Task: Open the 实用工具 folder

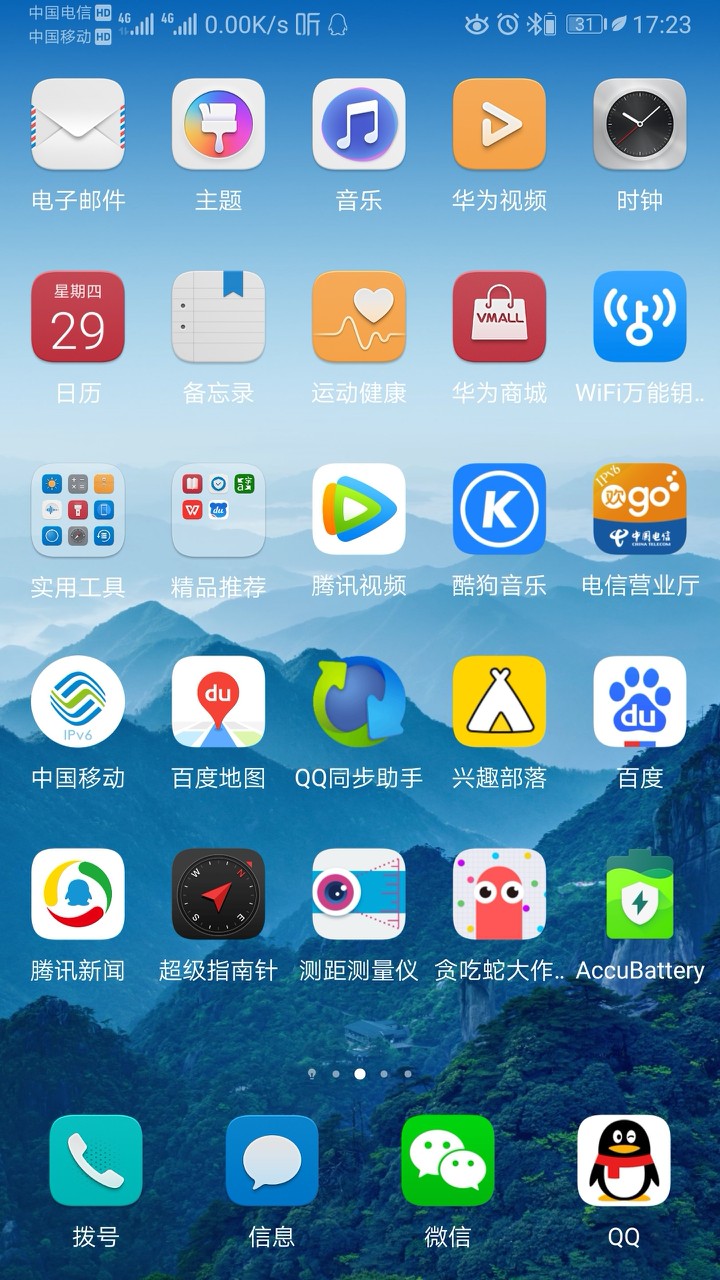Action: coord(78,509)
